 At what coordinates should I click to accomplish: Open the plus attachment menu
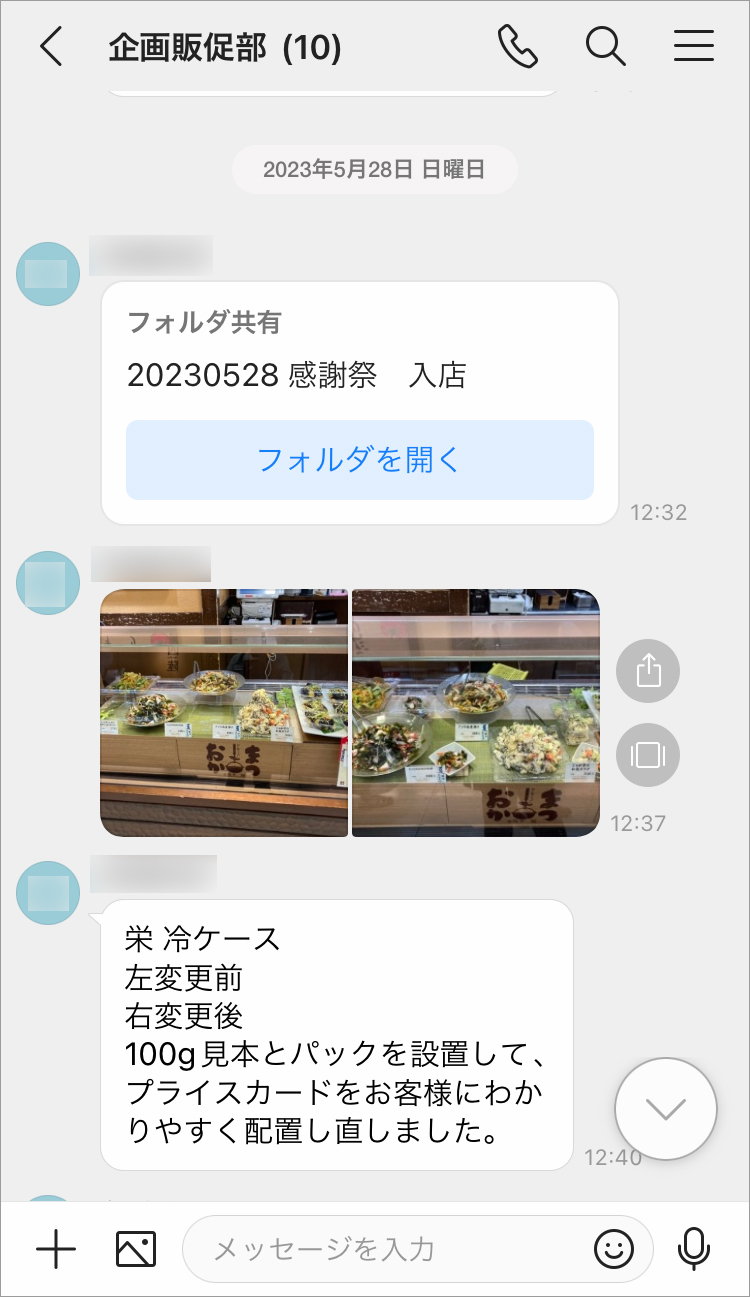tap(56, 1249)
